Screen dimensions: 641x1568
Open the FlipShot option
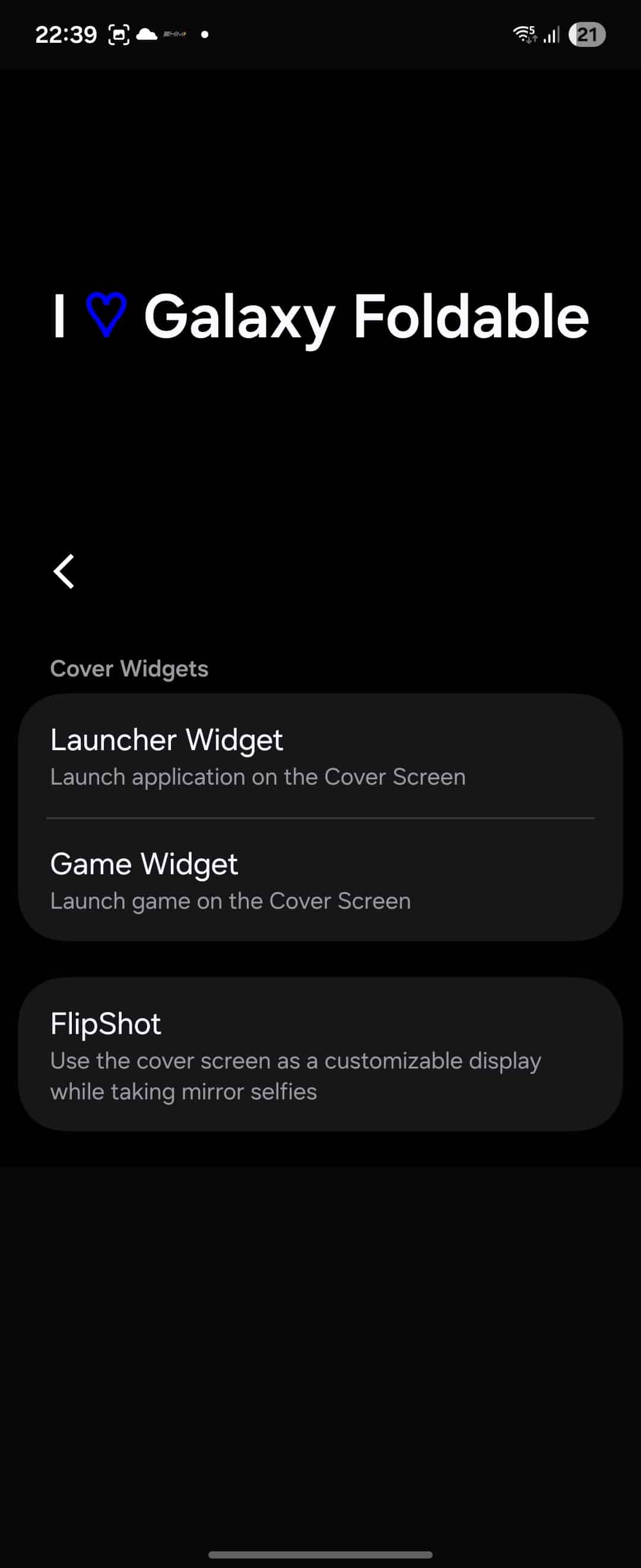point(320,1054)
